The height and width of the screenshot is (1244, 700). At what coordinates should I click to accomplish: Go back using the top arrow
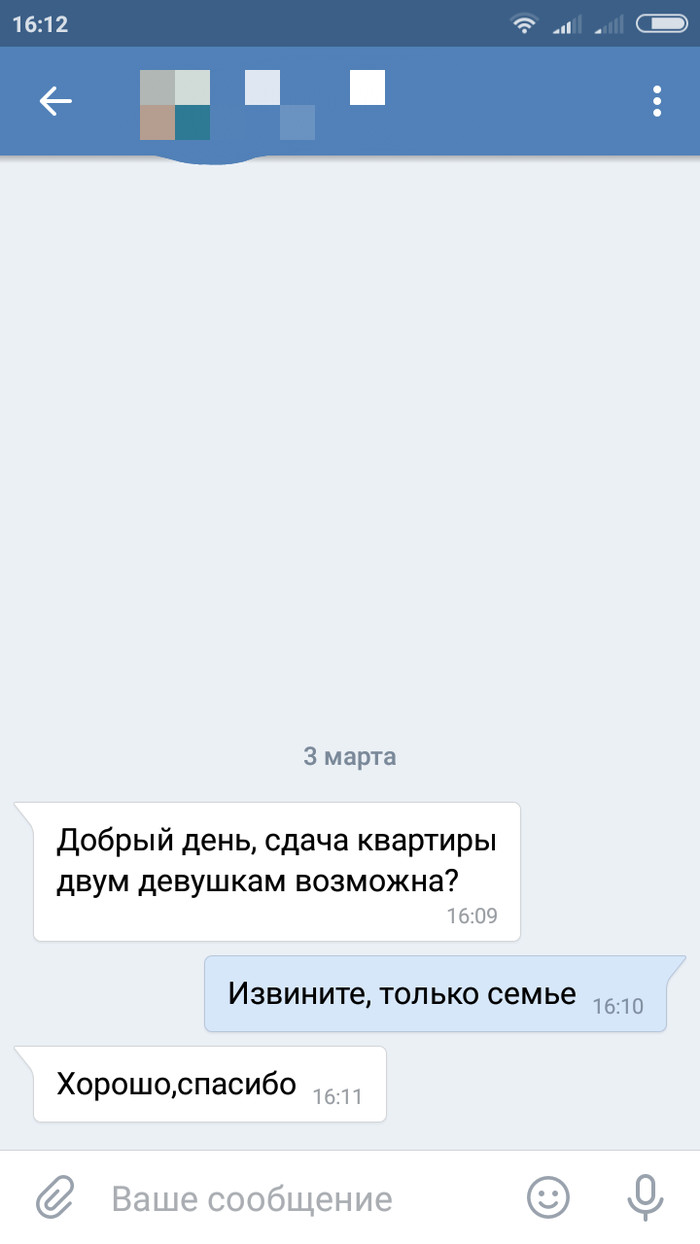click(x=56, y=101)
